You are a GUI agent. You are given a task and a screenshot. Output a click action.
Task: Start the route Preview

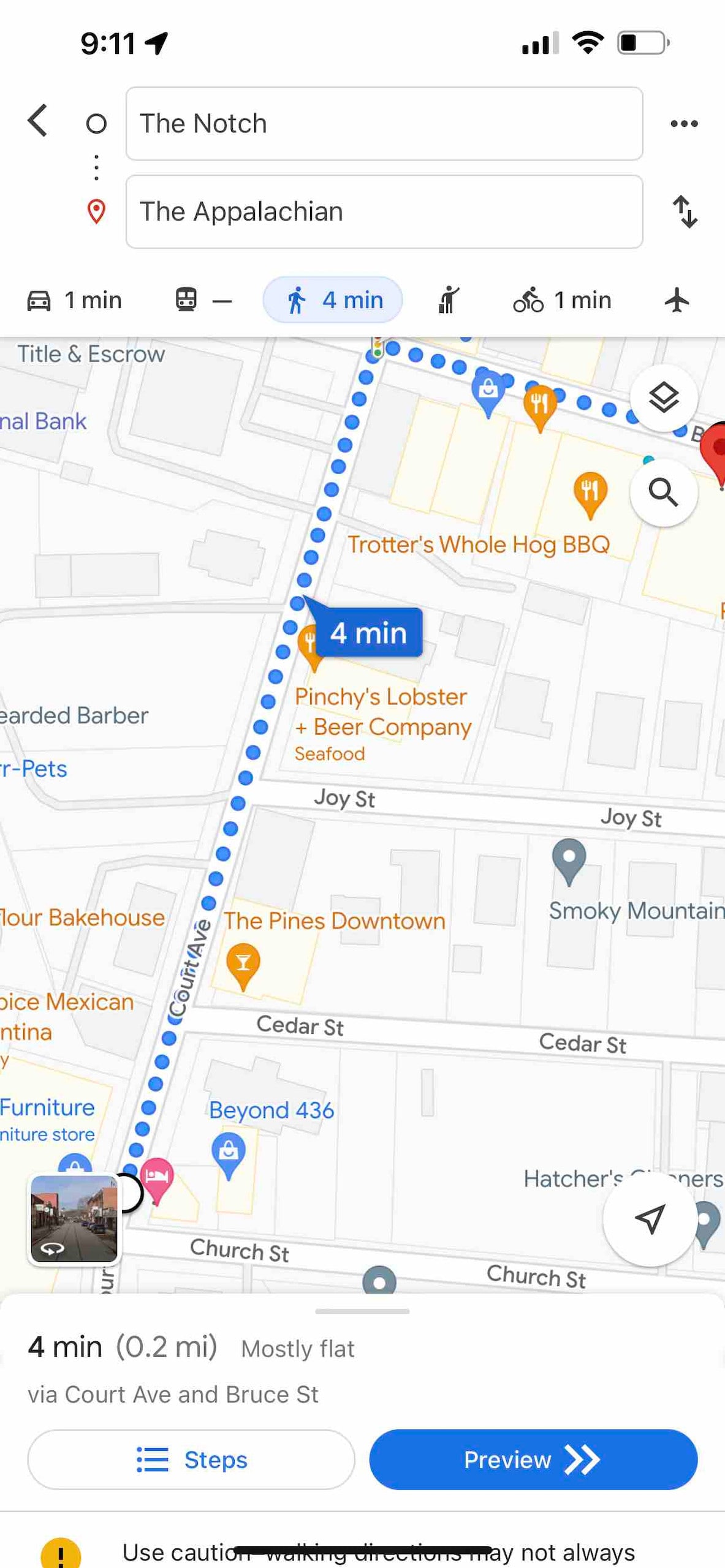tap(533, 1460)
